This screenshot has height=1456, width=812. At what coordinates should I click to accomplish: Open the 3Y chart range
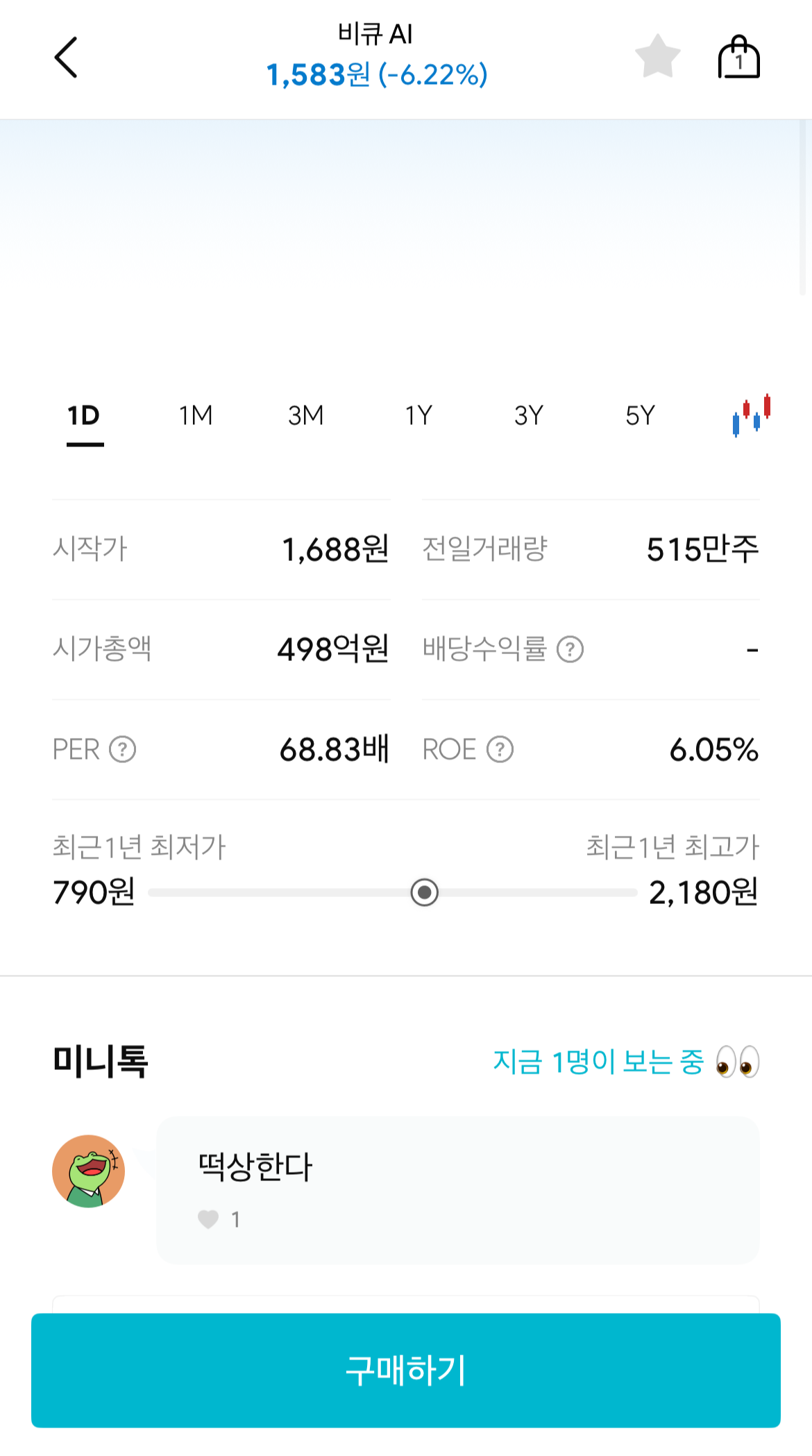529,415
